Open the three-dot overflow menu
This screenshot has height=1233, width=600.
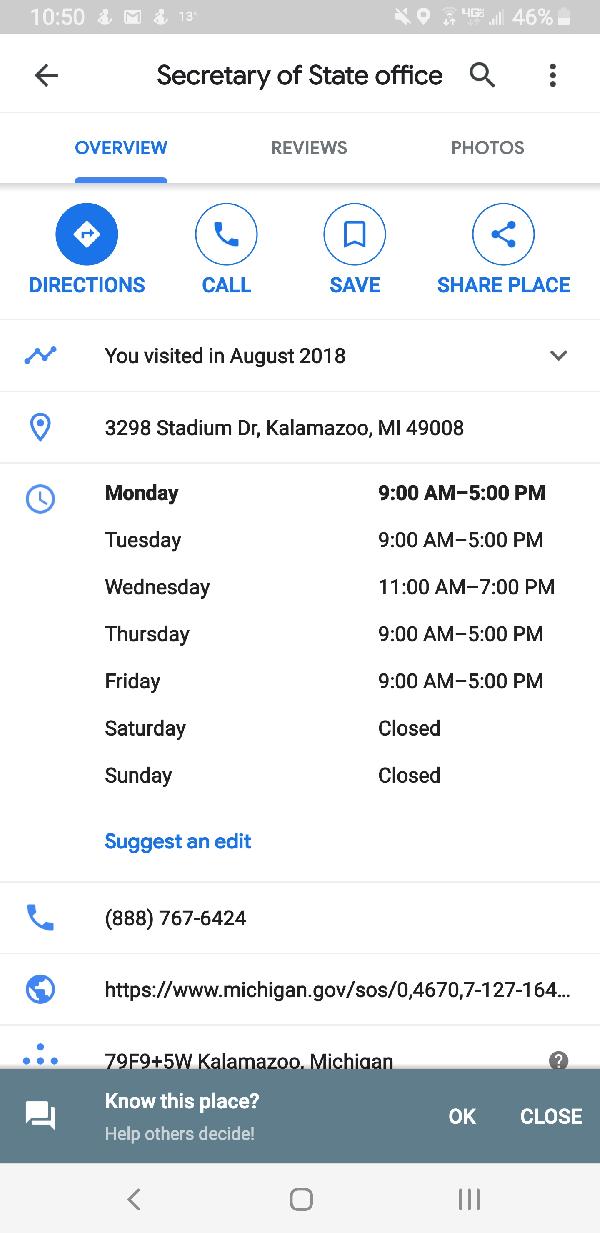(552, 75)
